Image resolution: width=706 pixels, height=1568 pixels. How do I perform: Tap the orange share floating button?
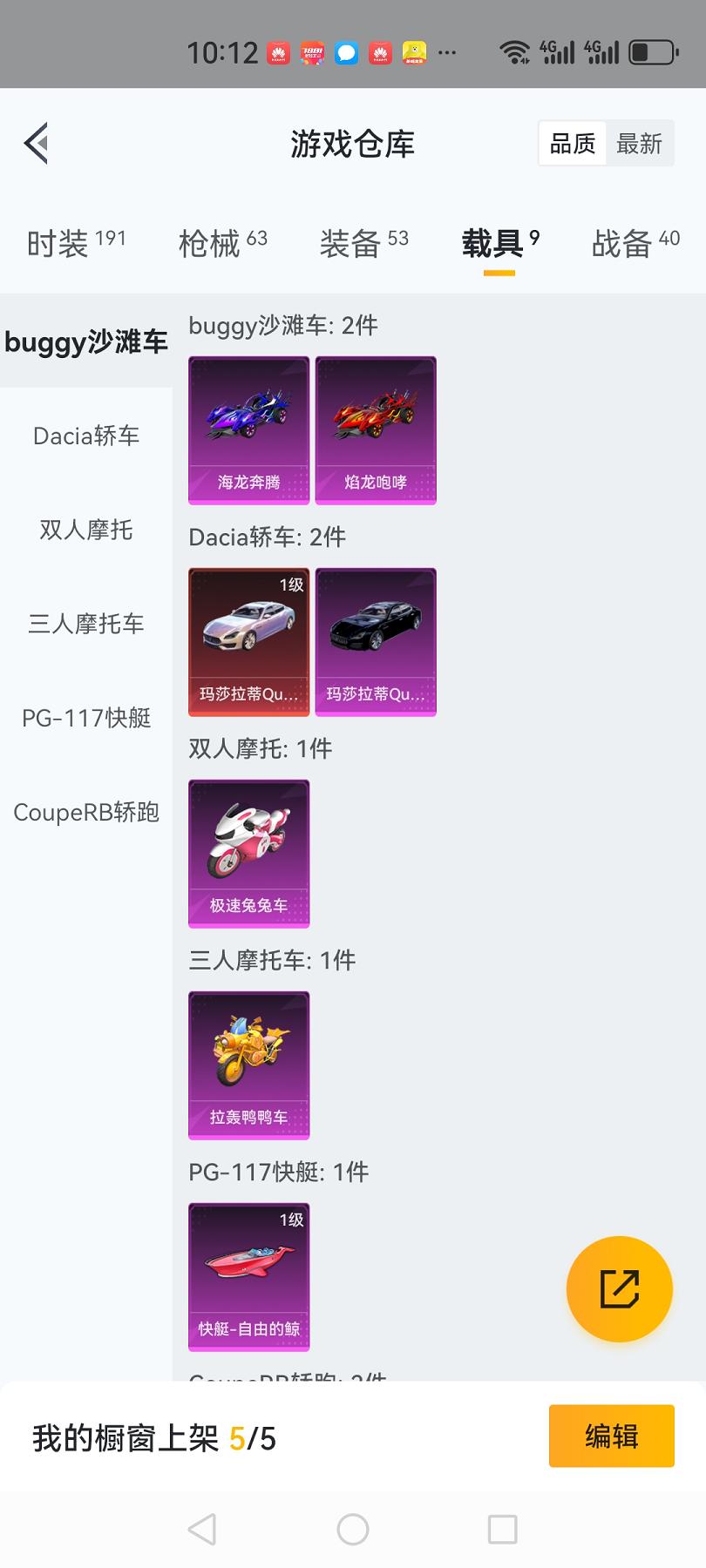pos(620,1289)
